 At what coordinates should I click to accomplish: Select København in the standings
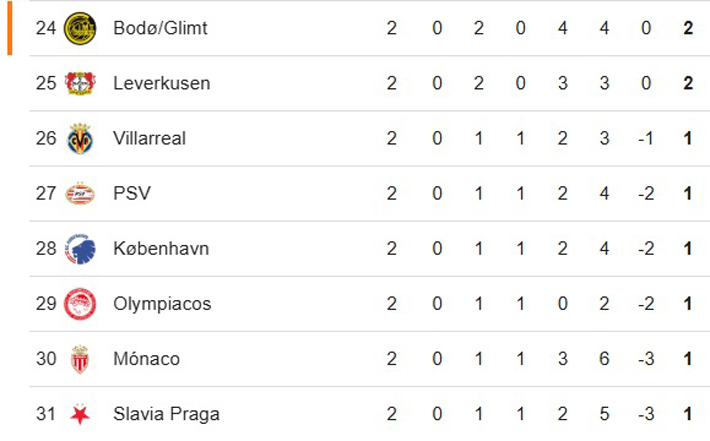(161, 248)
